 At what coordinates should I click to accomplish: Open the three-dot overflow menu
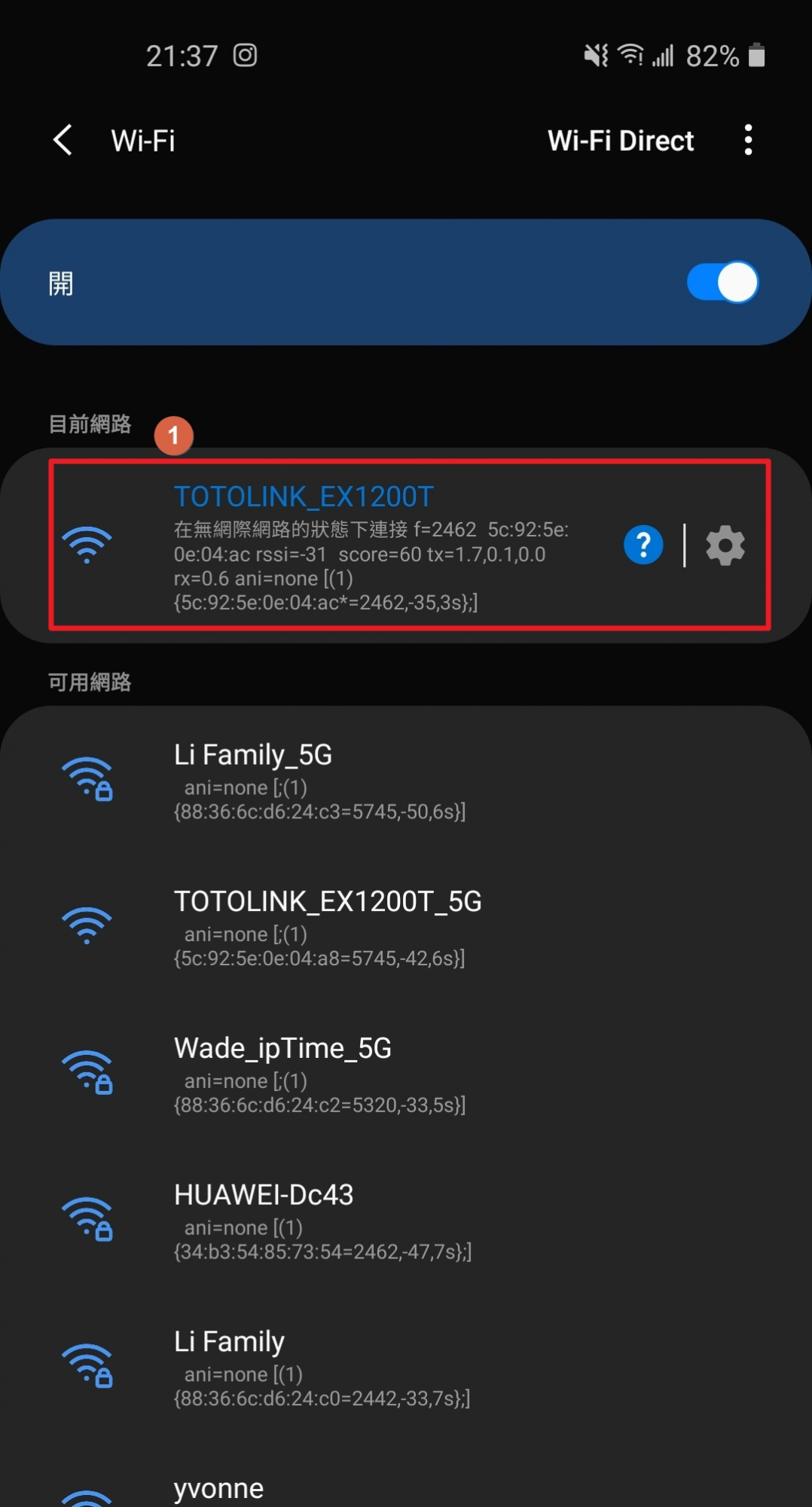[748, 140]
